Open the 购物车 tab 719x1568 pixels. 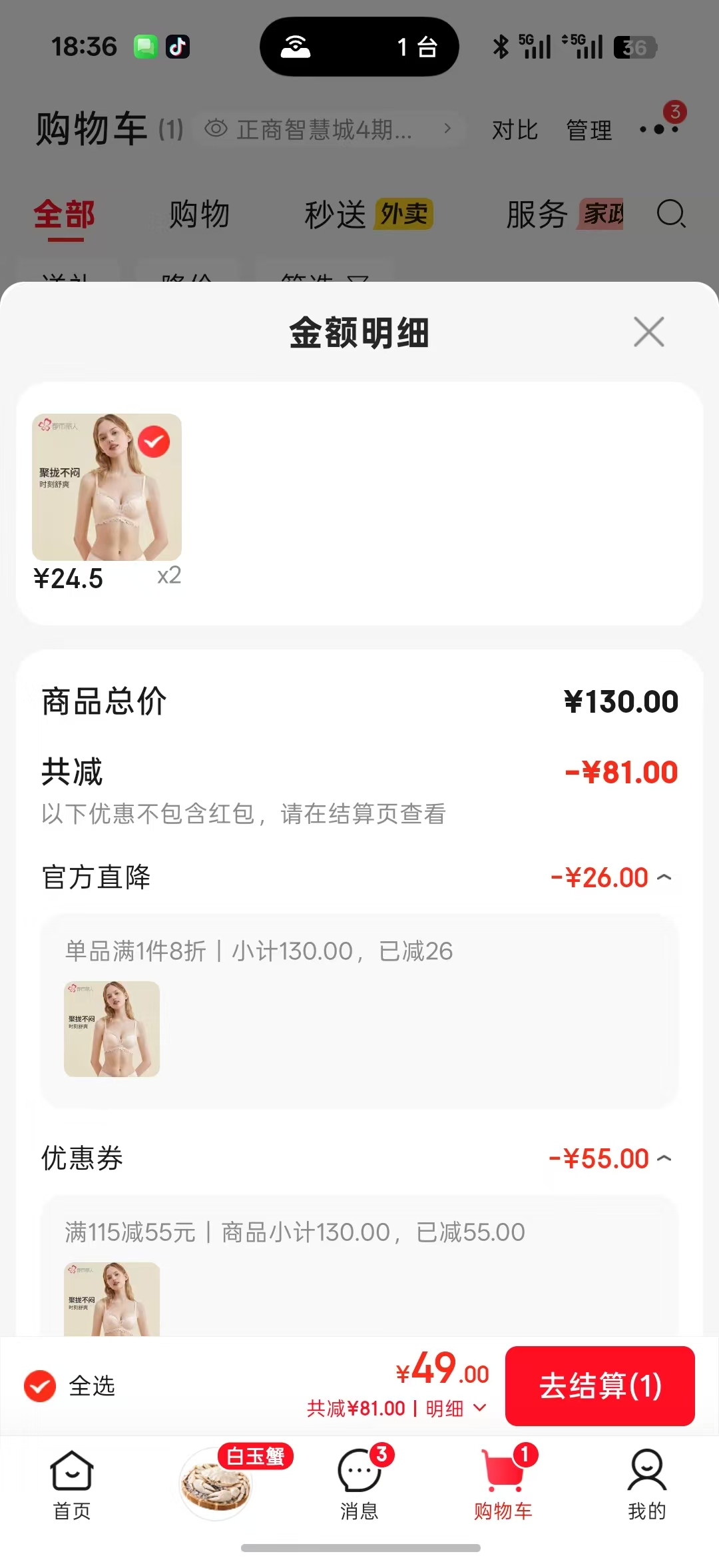[x=503, y=1484]
